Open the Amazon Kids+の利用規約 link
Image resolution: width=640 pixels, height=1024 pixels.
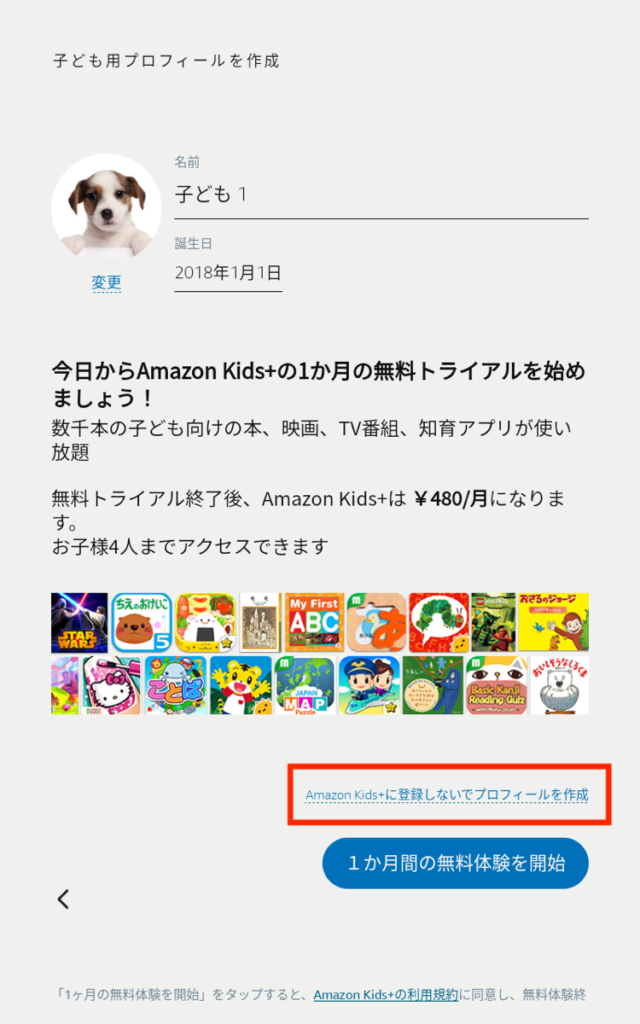(385, 995)
